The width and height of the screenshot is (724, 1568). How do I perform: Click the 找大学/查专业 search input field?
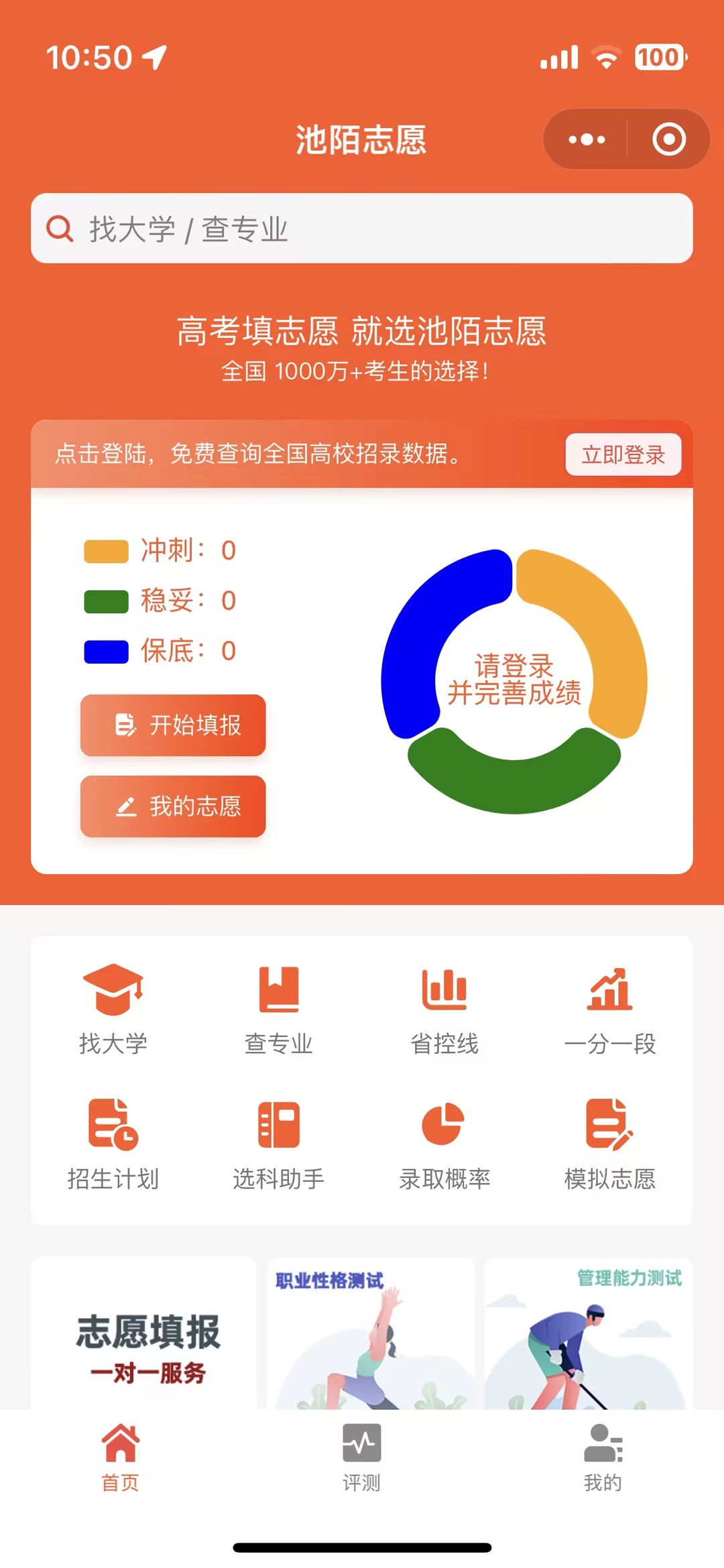[x=362, y=229]
